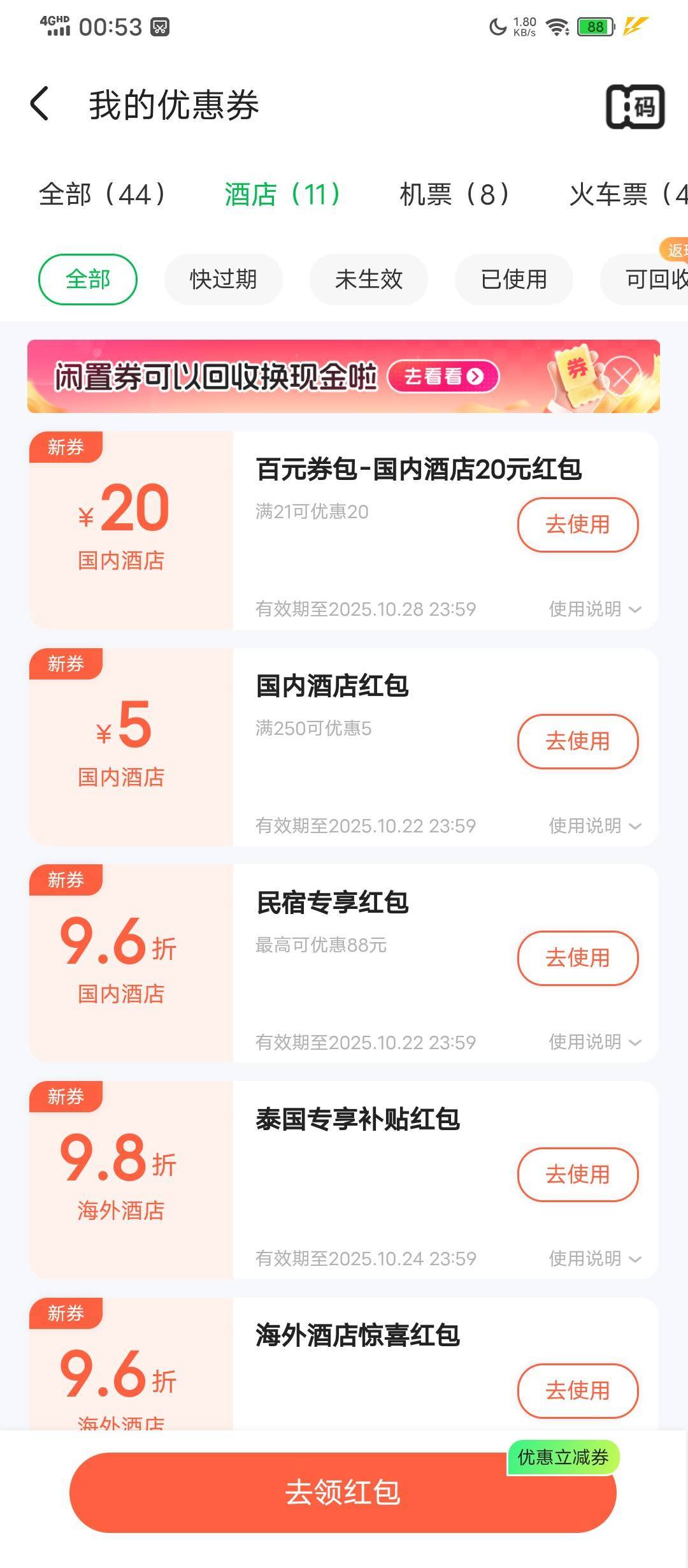Open the 码 code icon
688x1568 pixels.
pyautogui.click(x=634, y=106)
